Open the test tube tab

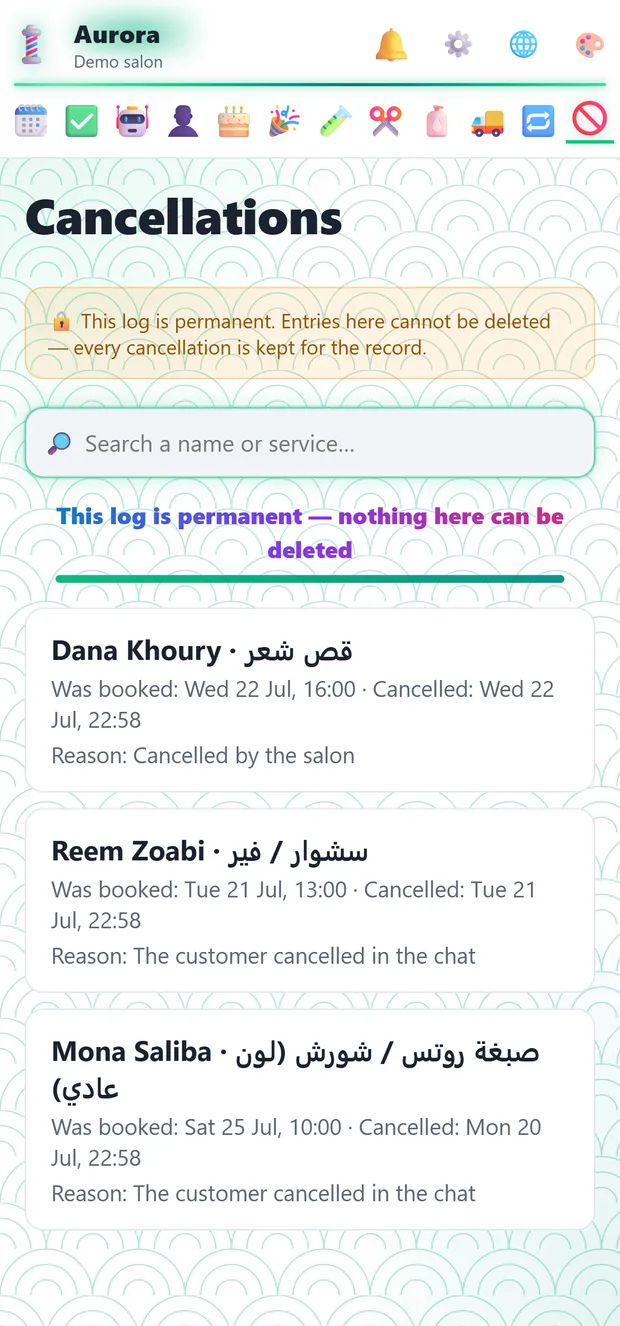(x=335, y=122)
